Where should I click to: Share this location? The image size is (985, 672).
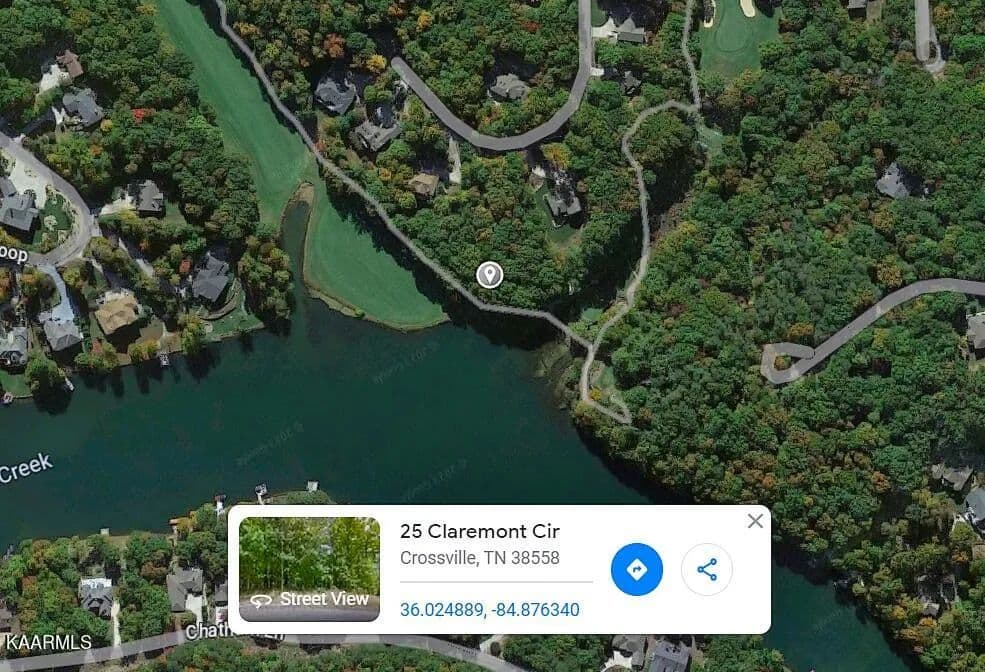click(707, 570)
